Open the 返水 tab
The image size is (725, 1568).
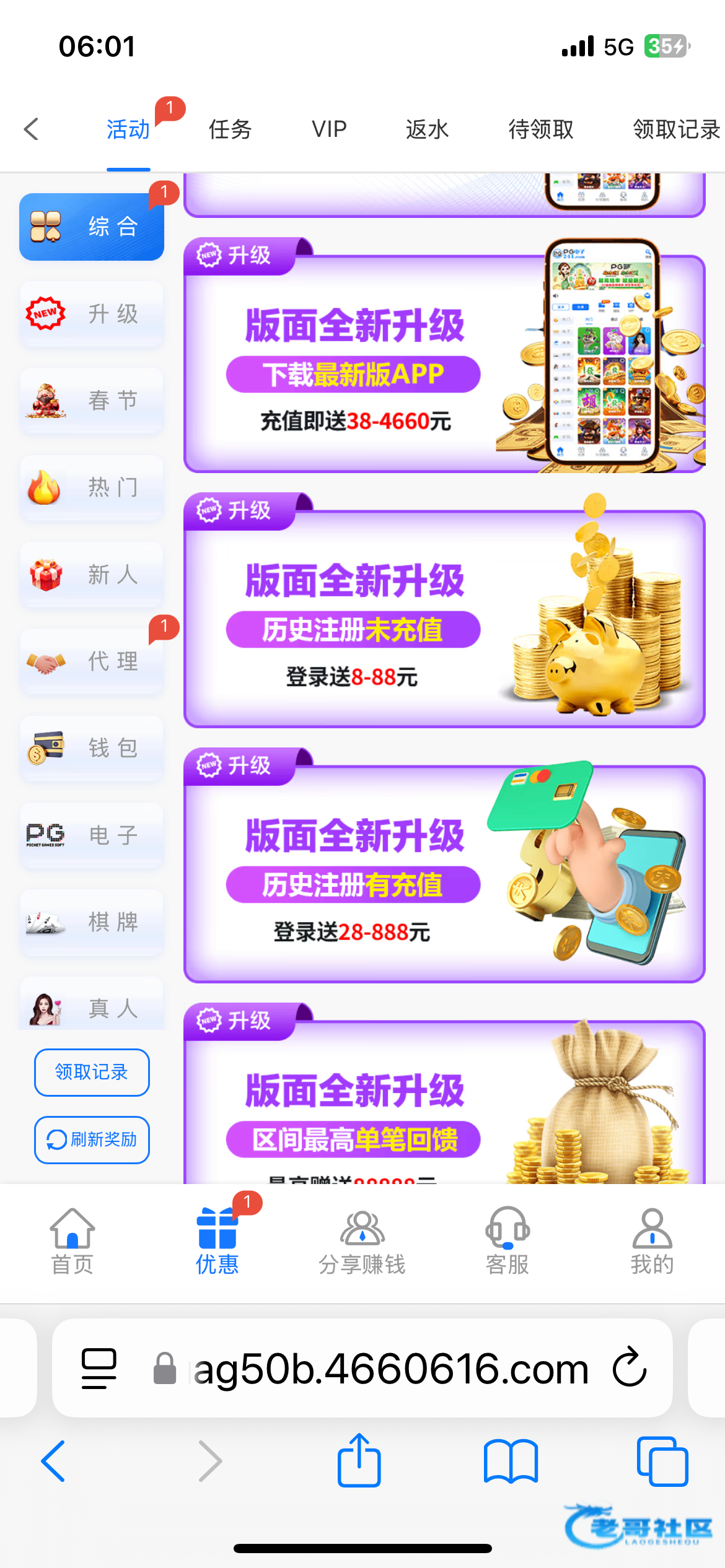click(427, 129)
